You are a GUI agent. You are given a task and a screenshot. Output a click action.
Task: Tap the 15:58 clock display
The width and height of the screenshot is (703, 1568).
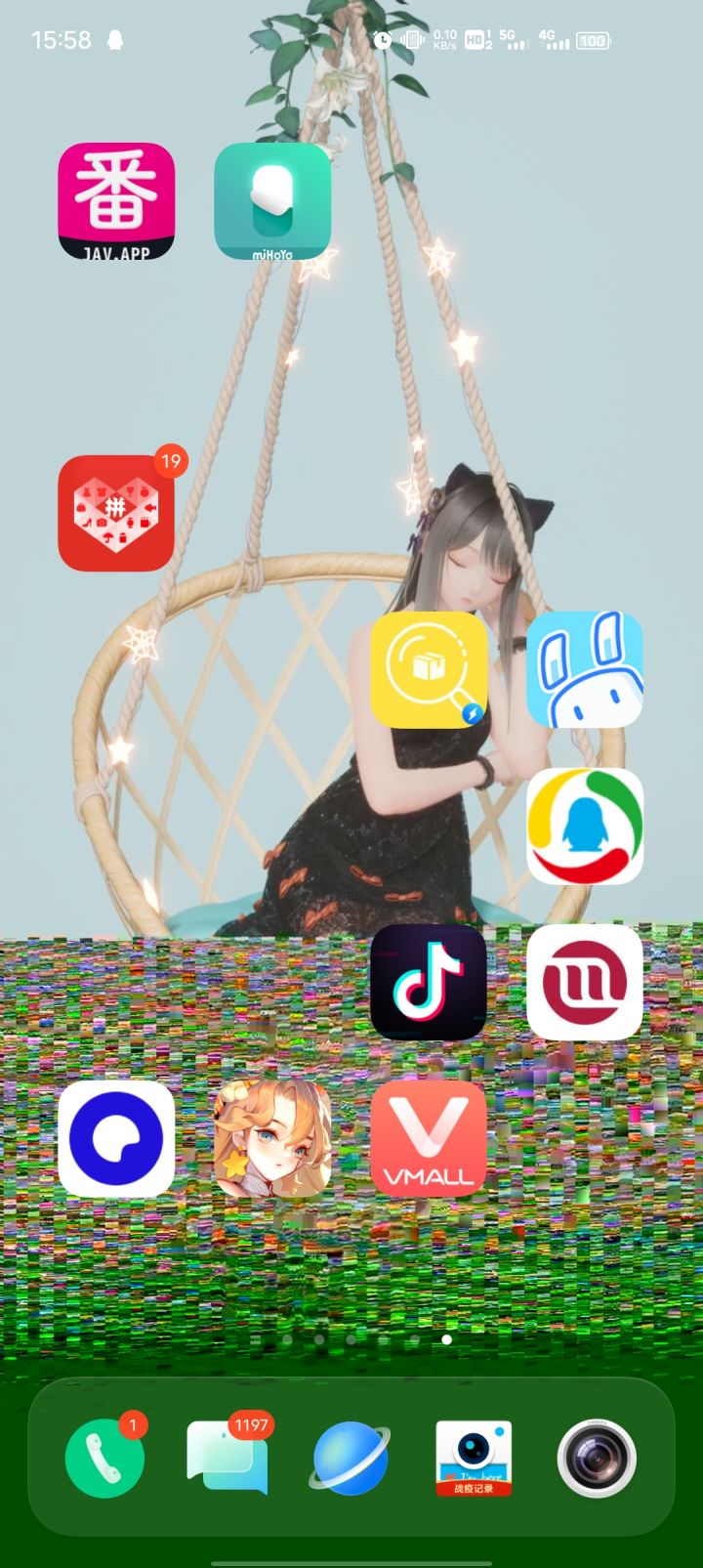click(x=62, y=41)
